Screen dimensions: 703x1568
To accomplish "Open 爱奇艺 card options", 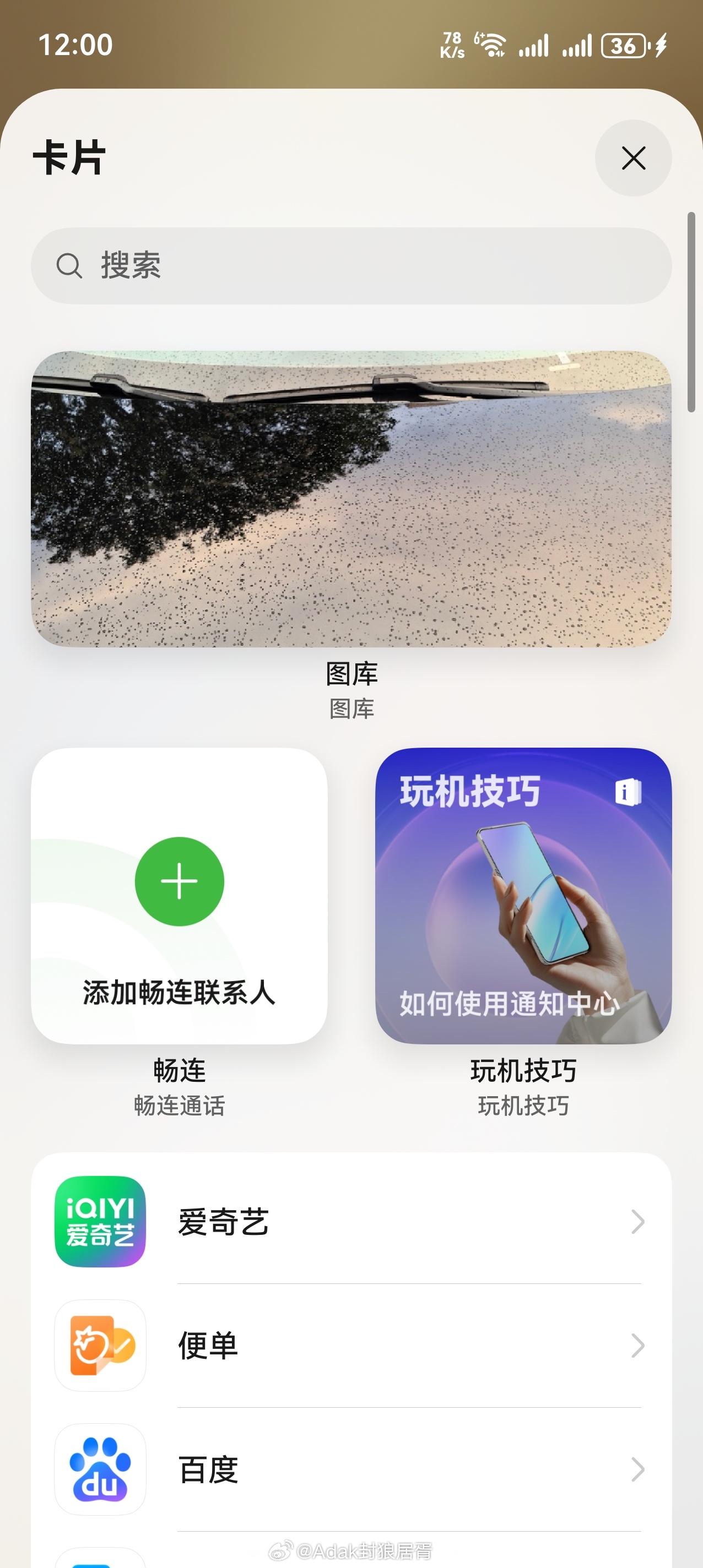I will (351, 1221).
